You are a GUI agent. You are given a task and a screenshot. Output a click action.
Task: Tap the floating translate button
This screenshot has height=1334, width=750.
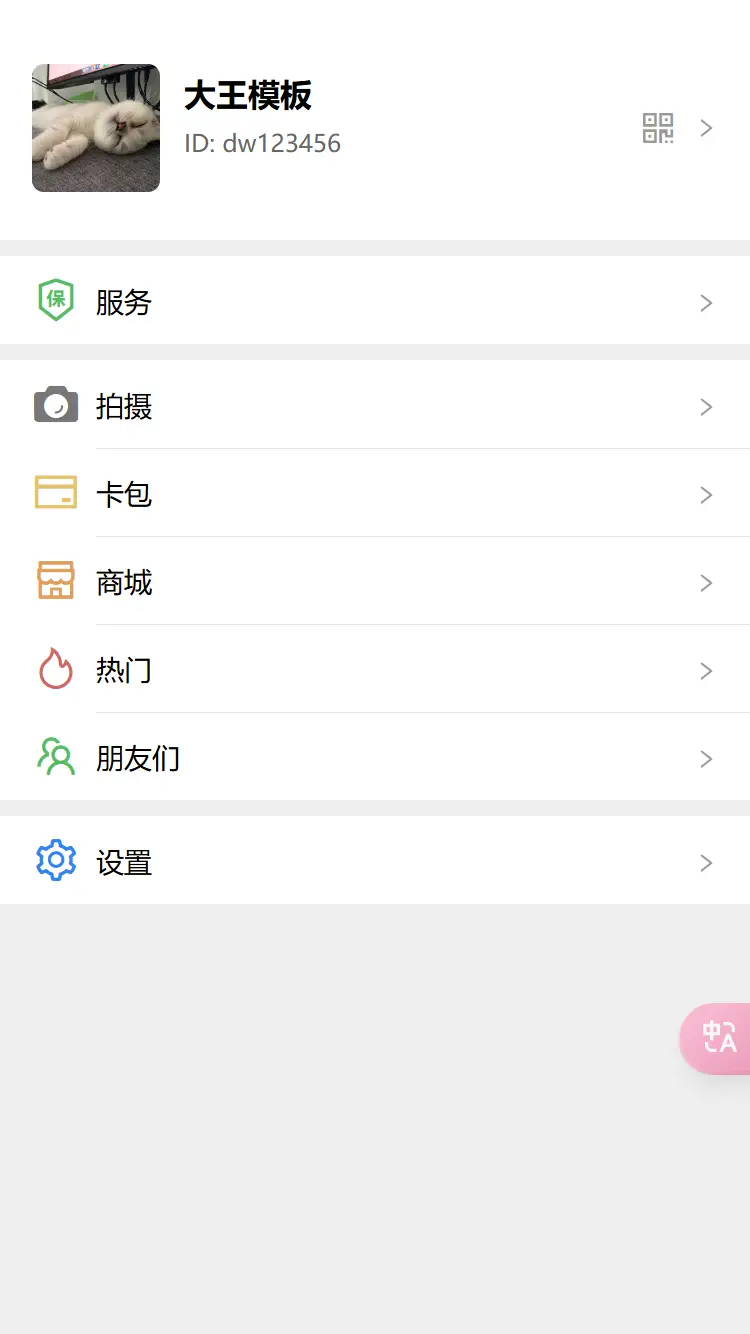[719, 1038]
